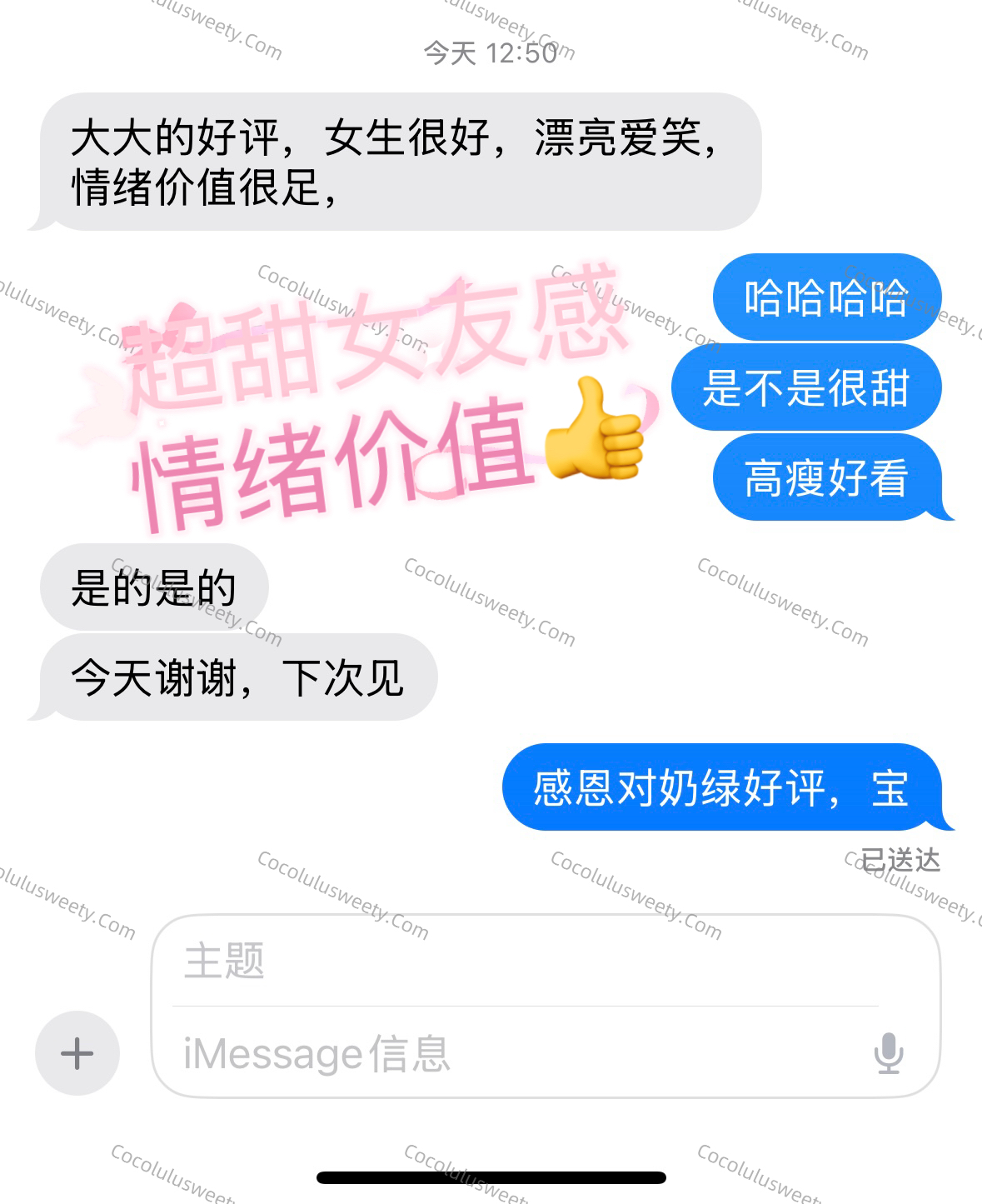Start voice dictation with the microphone
Viewport: 982px width, 1204px height.
coord(889,1053)
